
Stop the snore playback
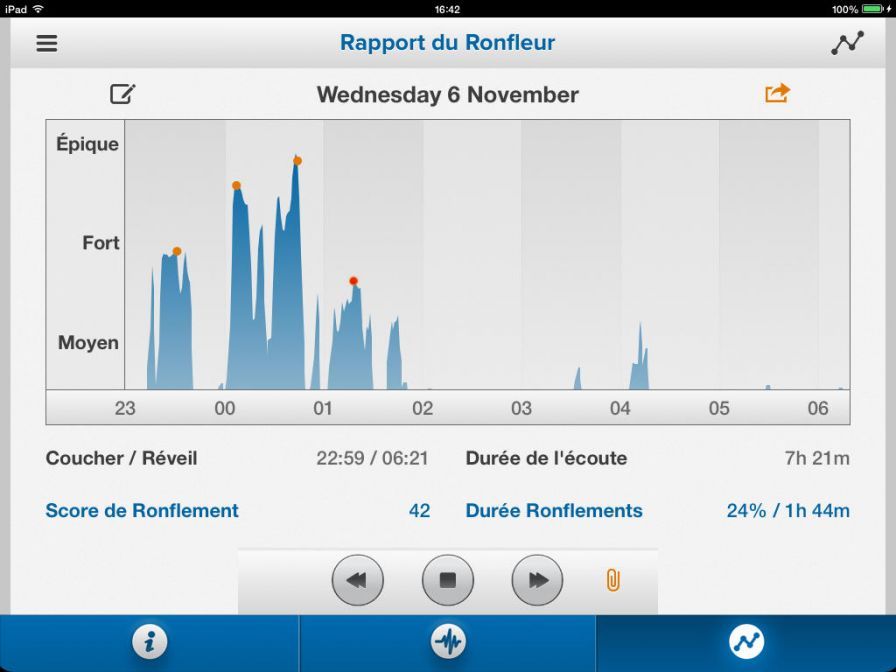pos(447,580)
